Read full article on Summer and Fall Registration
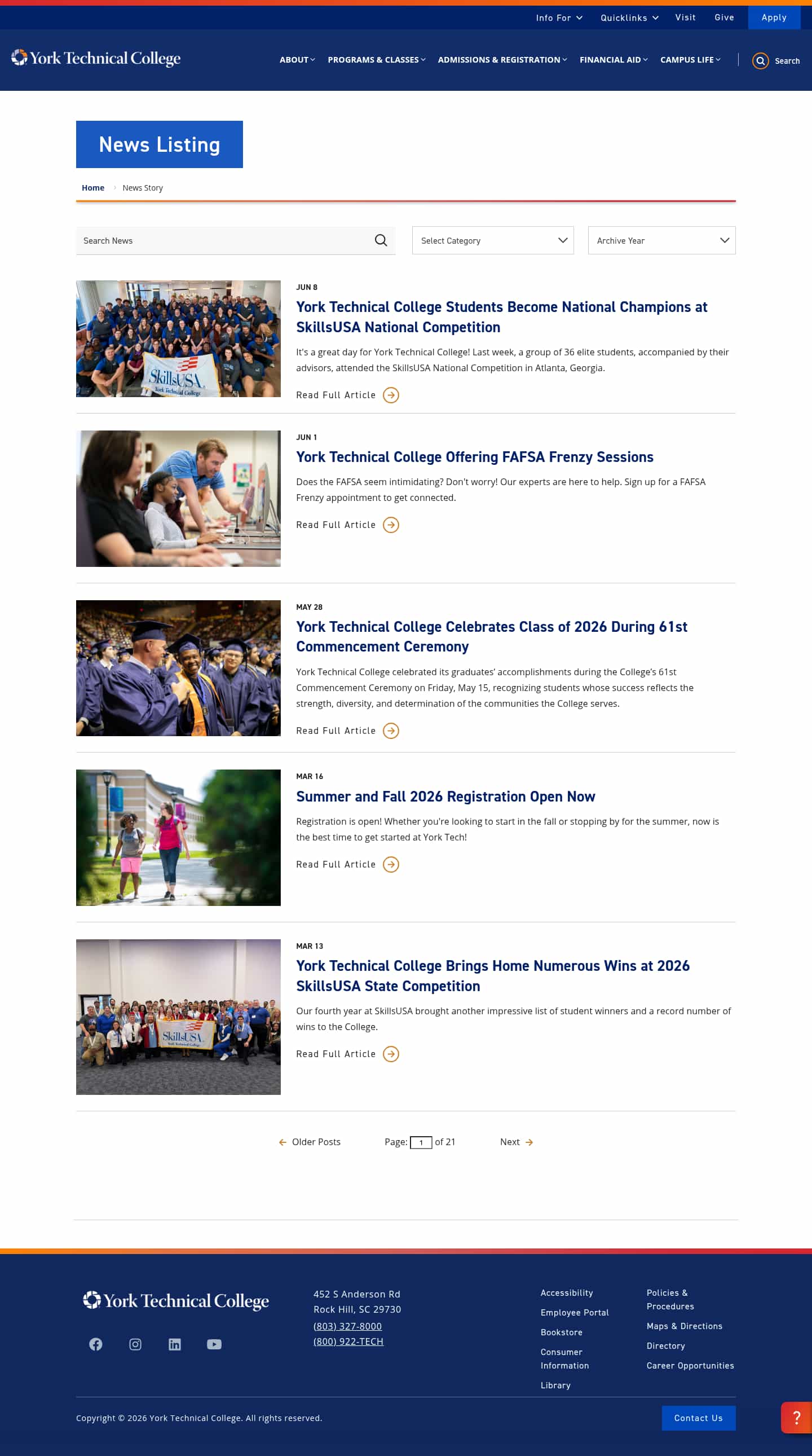This screenshot has width=812, height=1456. click(347, 864)
